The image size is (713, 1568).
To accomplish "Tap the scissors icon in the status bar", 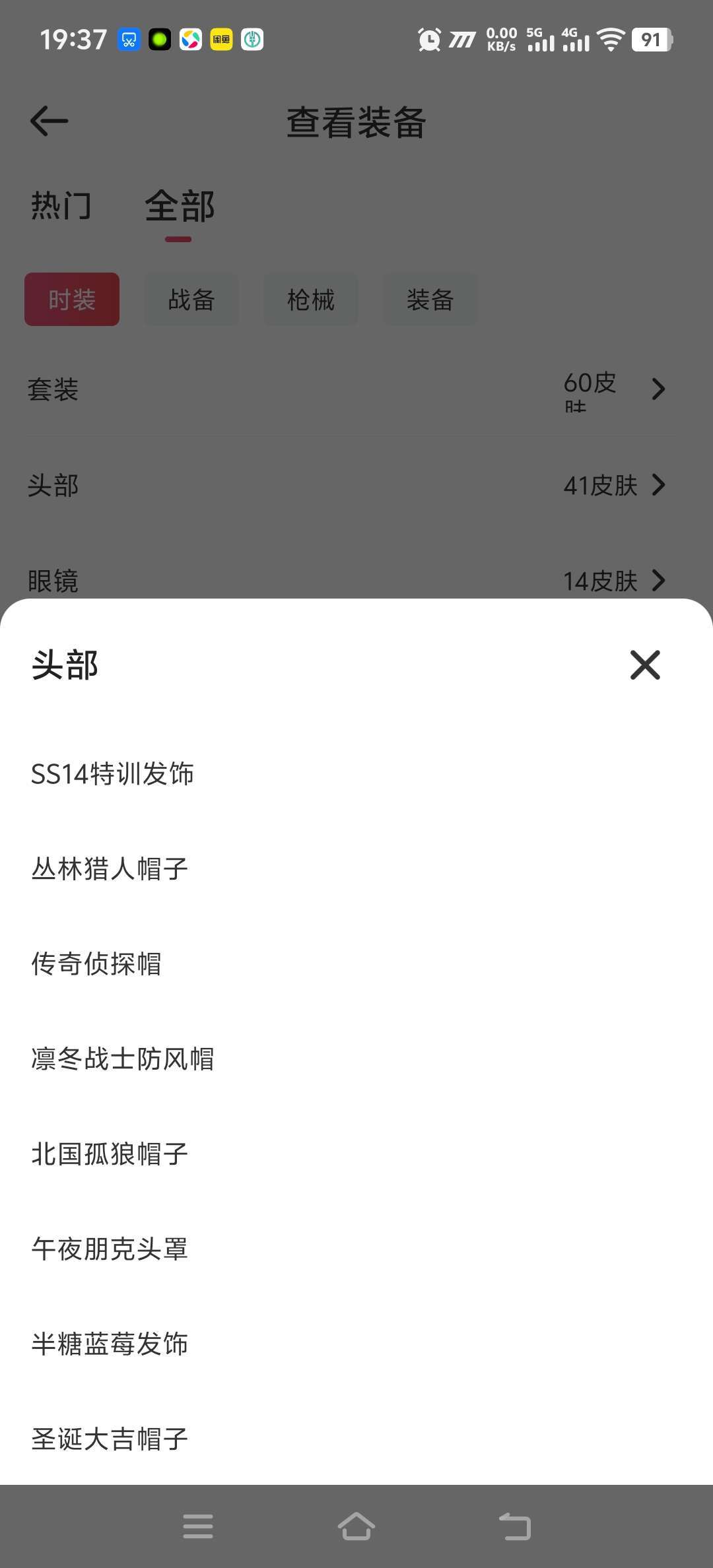I will pos(128,40).
